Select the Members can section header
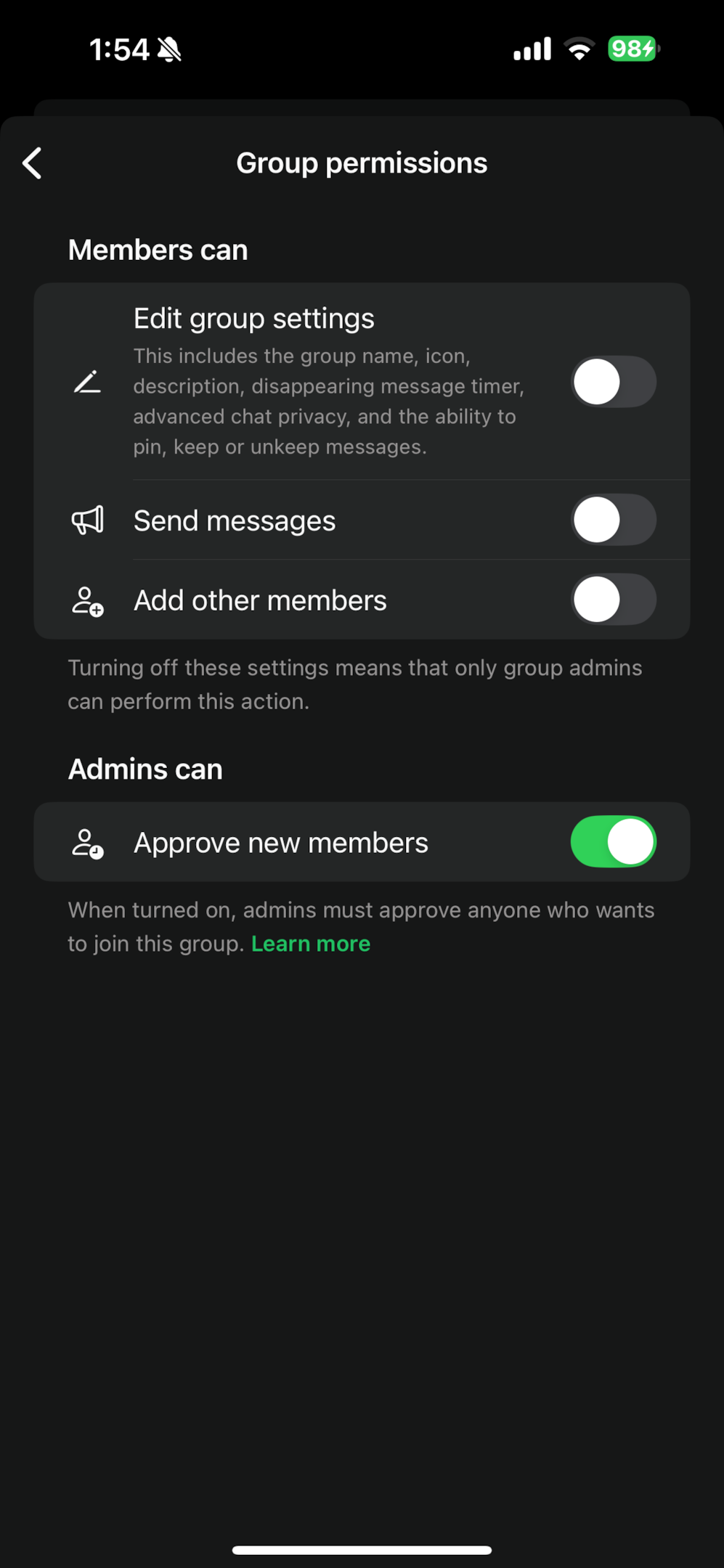This screenshot has width=724, height=1568. [x=158, y=249]
